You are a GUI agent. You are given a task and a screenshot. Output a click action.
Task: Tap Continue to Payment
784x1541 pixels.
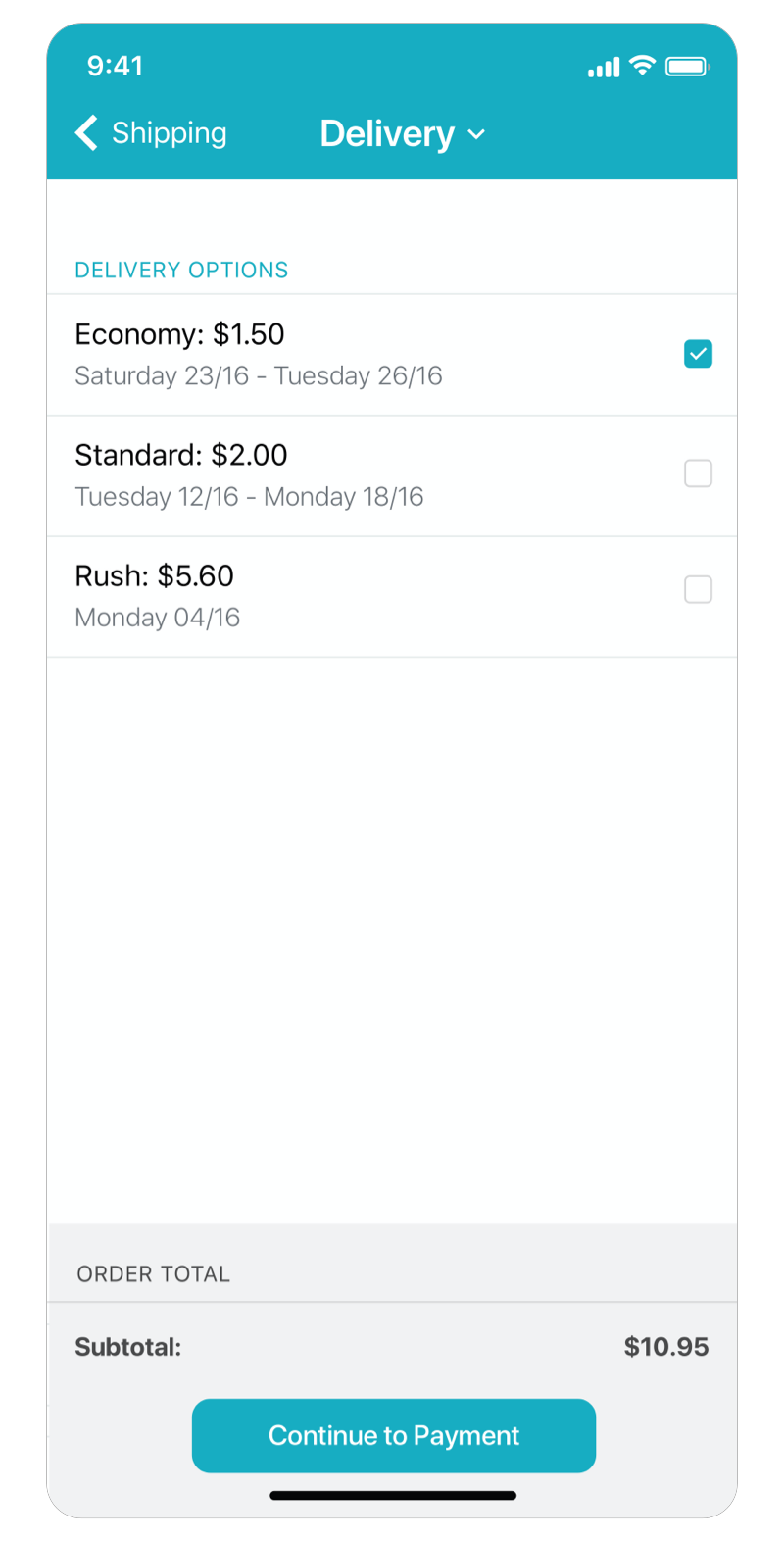(394, 1436)
